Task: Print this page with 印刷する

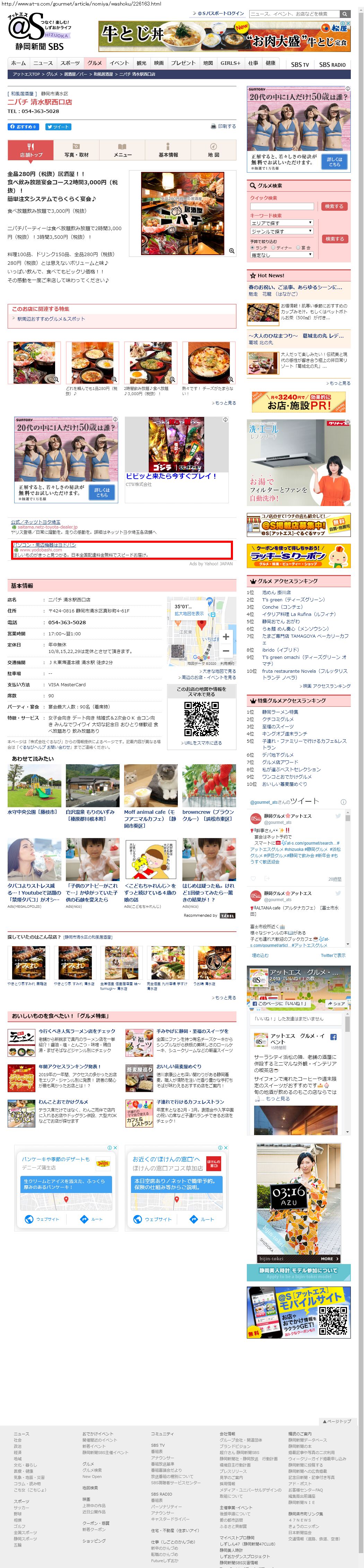Action: pyautogui.click(x=223, y=126)
